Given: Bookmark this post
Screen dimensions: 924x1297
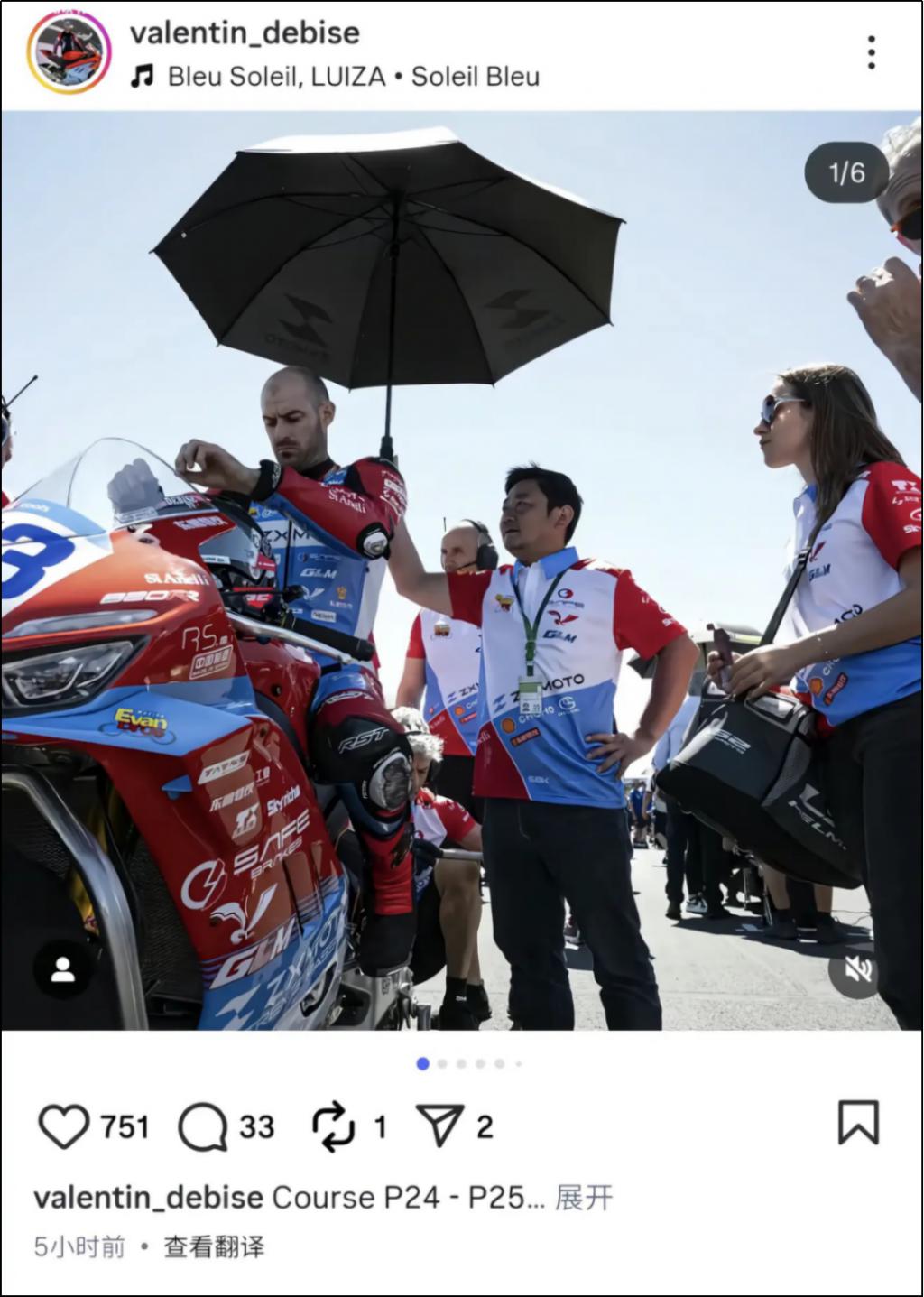Looking at the screenshot, I should [857, 1122].
